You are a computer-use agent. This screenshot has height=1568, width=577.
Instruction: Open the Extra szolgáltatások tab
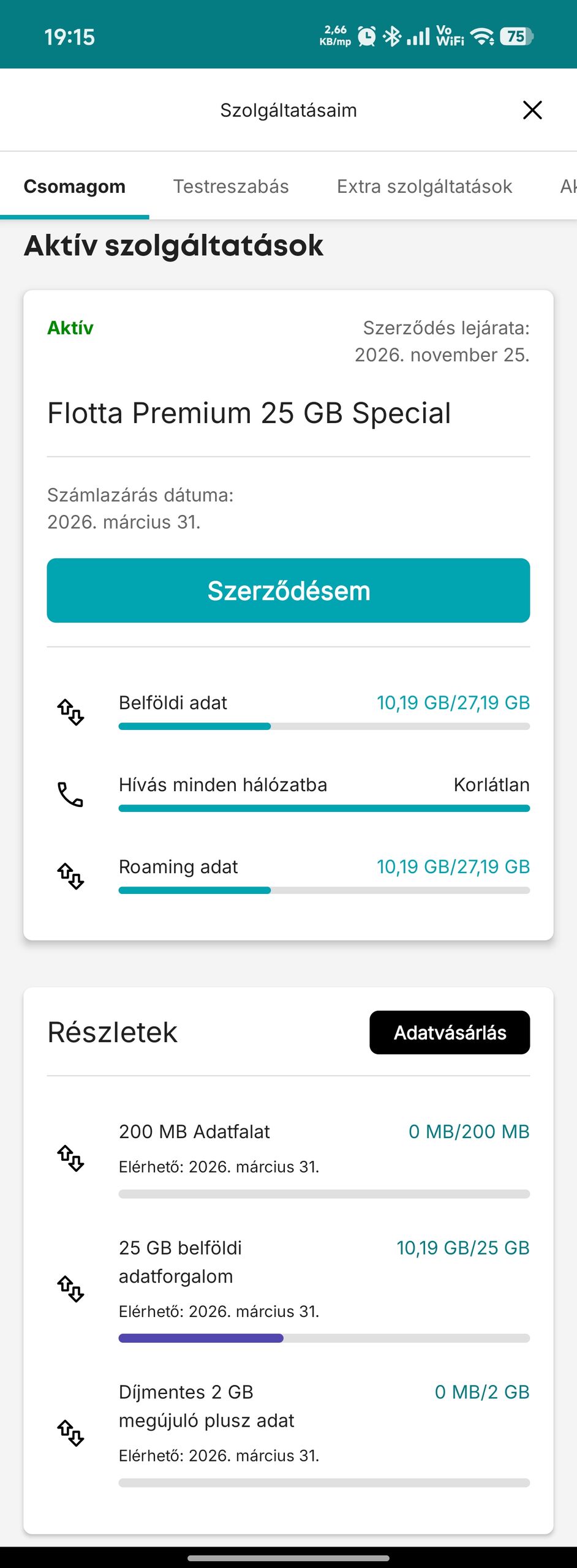coord(424,186)
